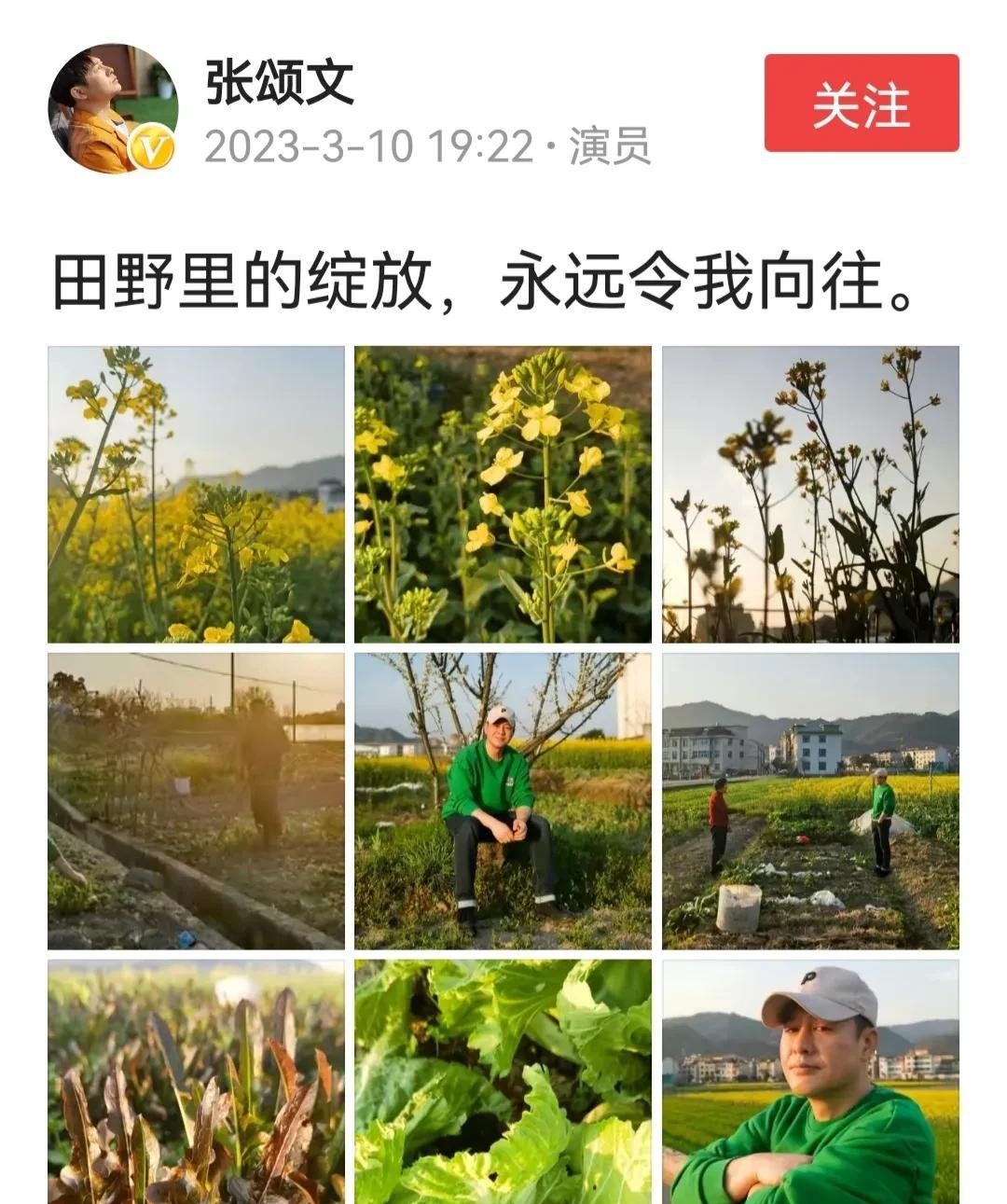Open the silhouetted flowers at sunset photo
The width and height of the screenshot is (1007, 1204).
[x=810, y=494]
